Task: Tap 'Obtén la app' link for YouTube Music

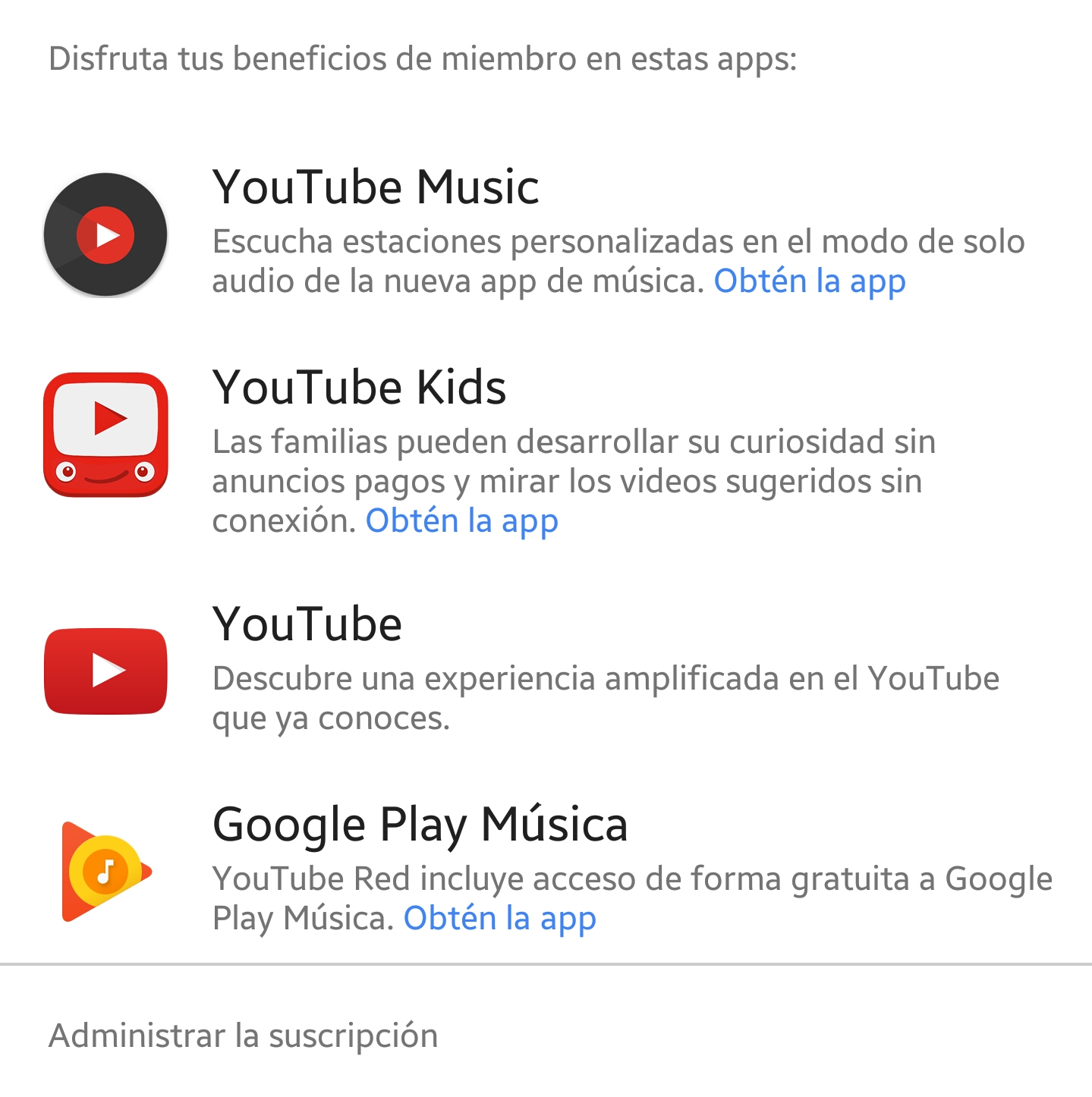Action: 809,281
